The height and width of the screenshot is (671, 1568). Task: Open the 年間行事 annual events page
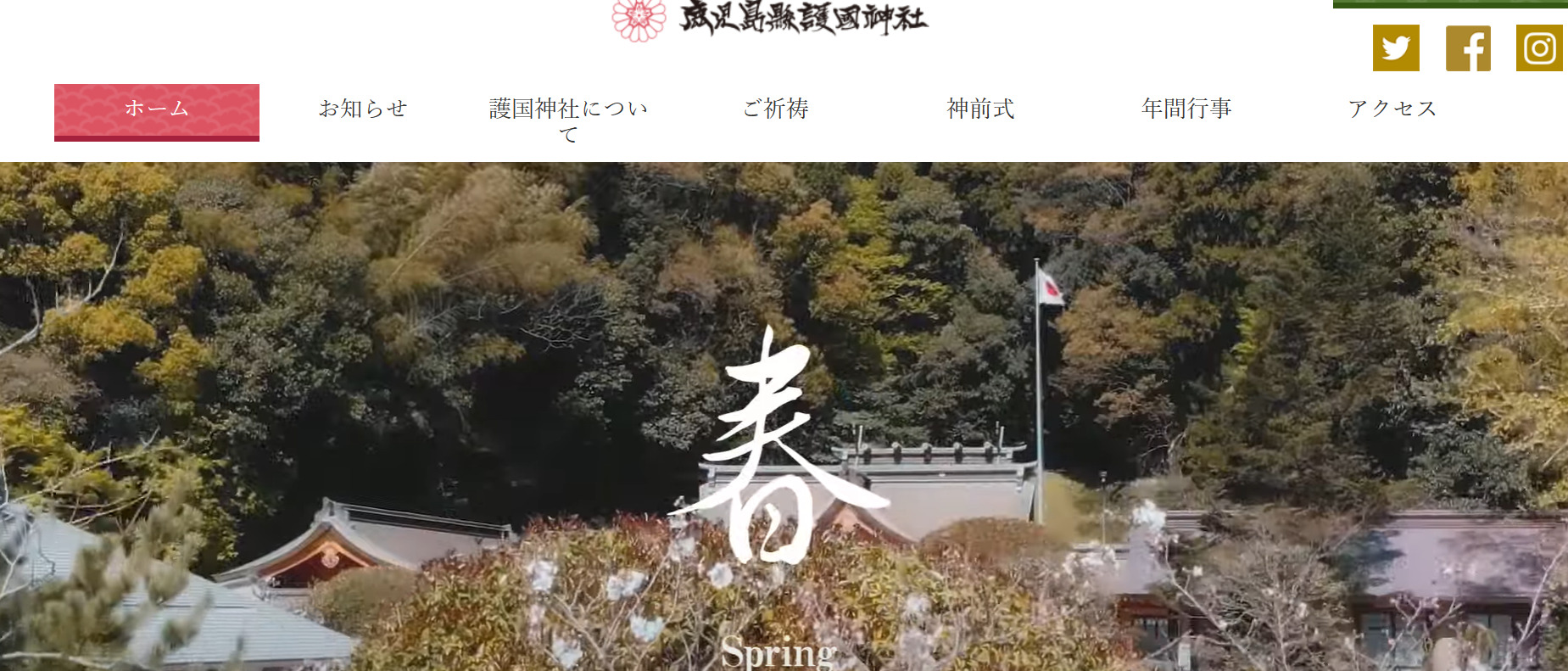[x=1186, y=109]
